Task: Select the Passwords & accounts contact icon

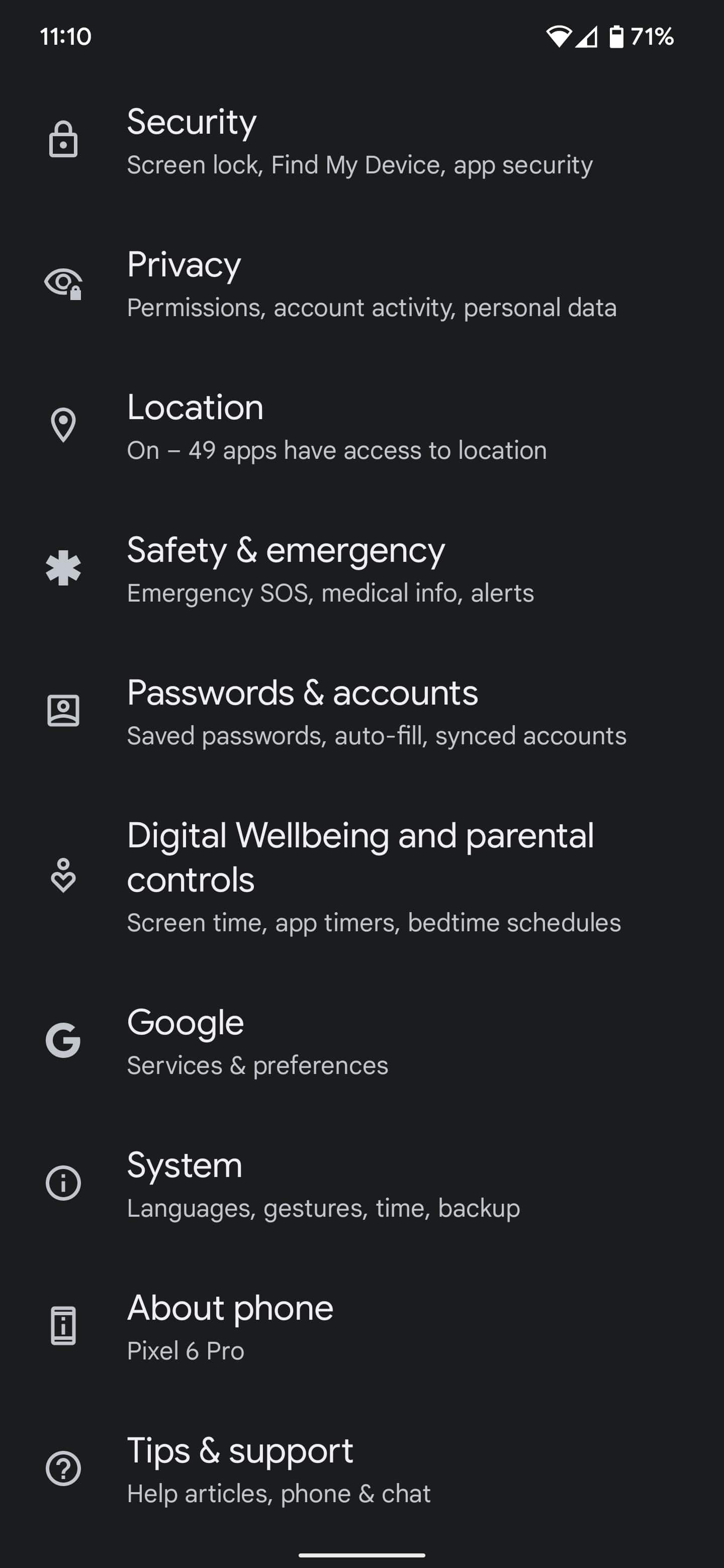Action: 63,710
